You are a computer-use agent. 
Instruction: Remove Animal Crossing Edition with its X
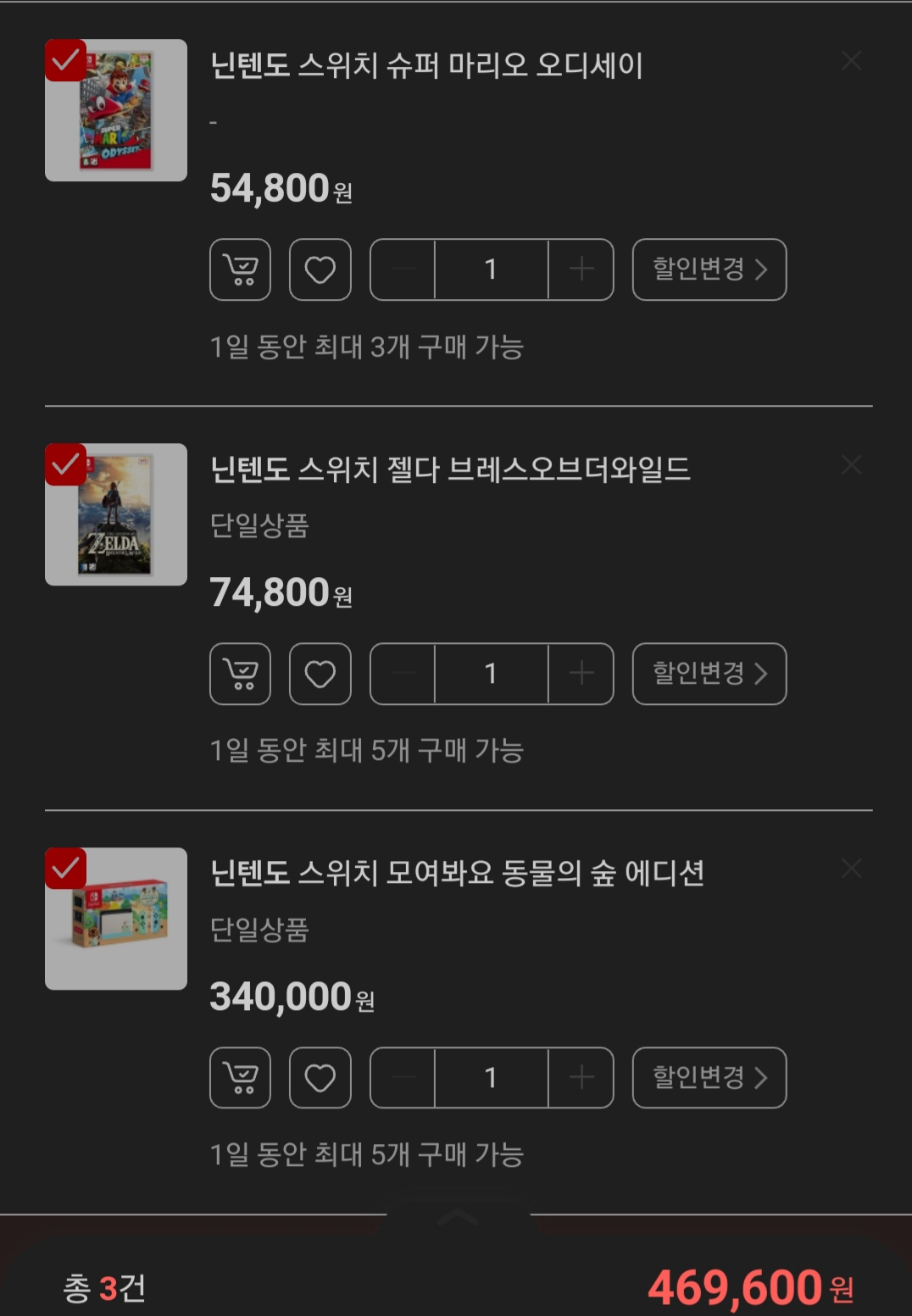click(x=851, y=869)
